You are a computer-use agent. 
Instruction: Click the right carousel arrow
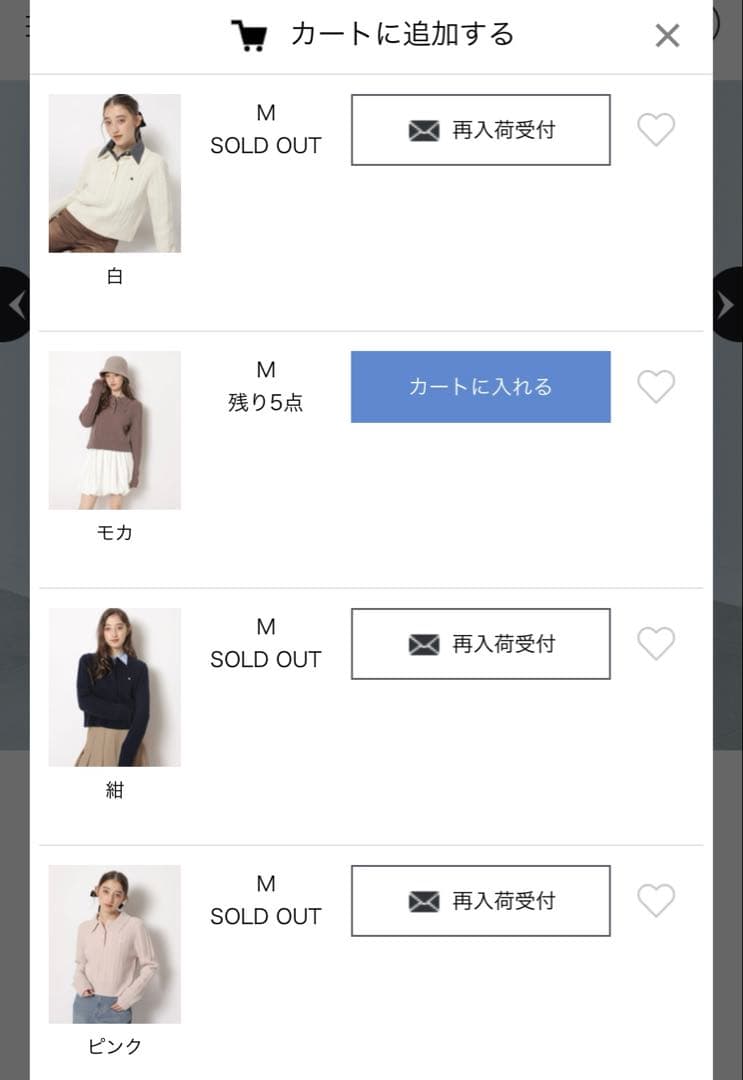pos(727,305)
